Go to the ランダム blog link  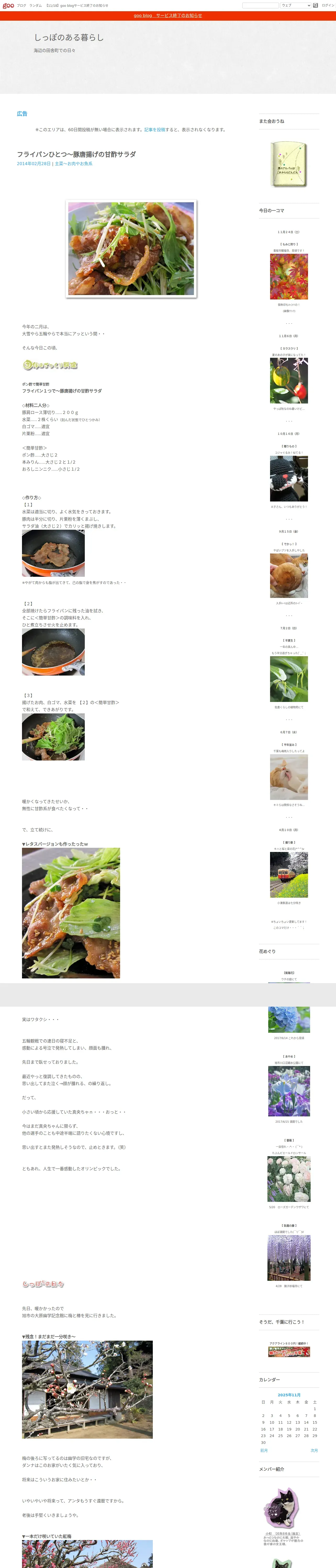click(x=35, y=5)
